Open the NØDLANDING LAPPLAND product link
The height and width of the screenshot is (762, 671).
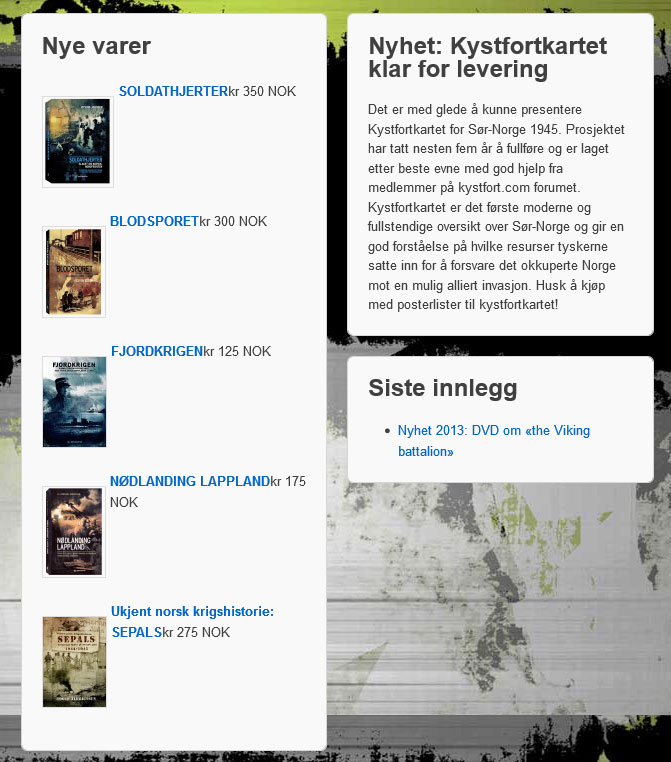click(189, 481)
